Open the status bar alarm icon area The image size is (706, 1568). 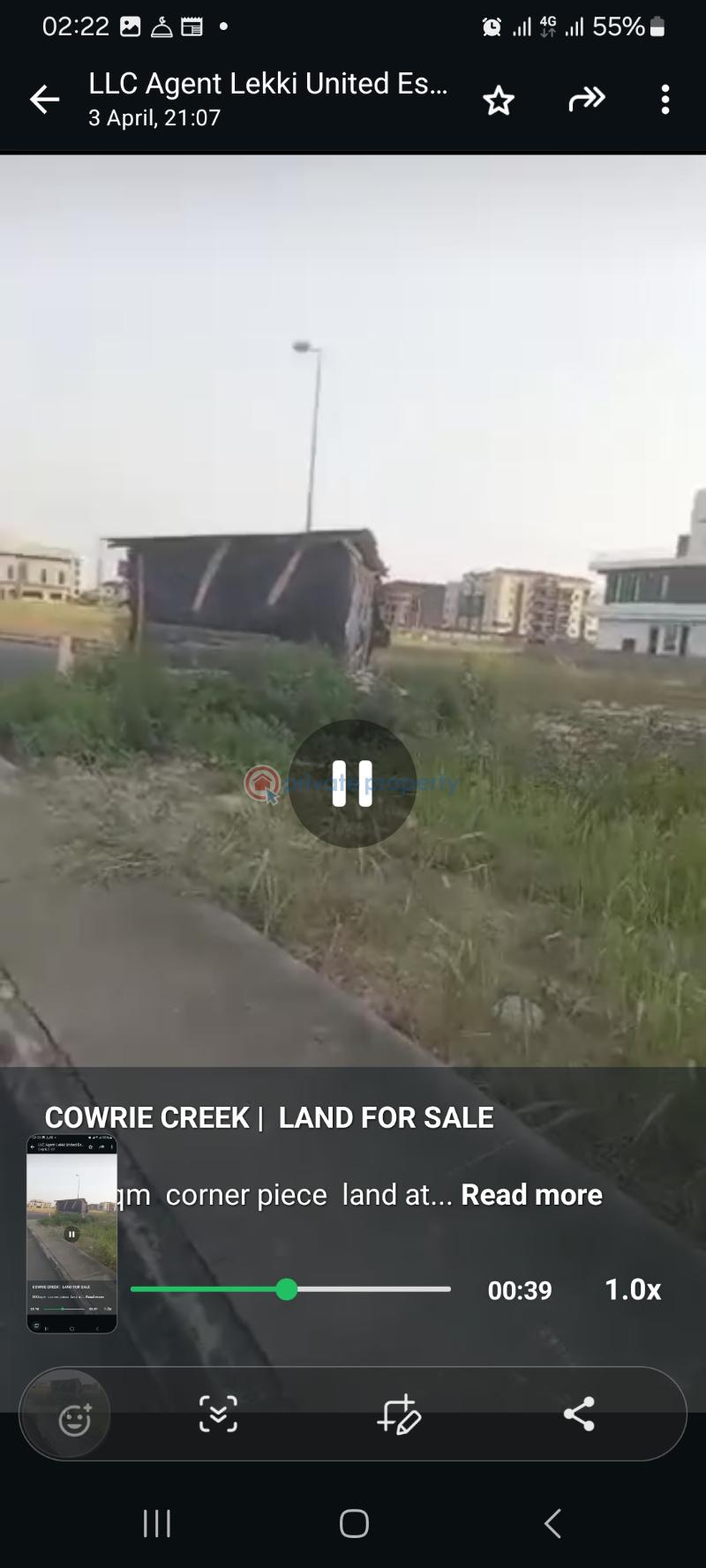(492, 26)
